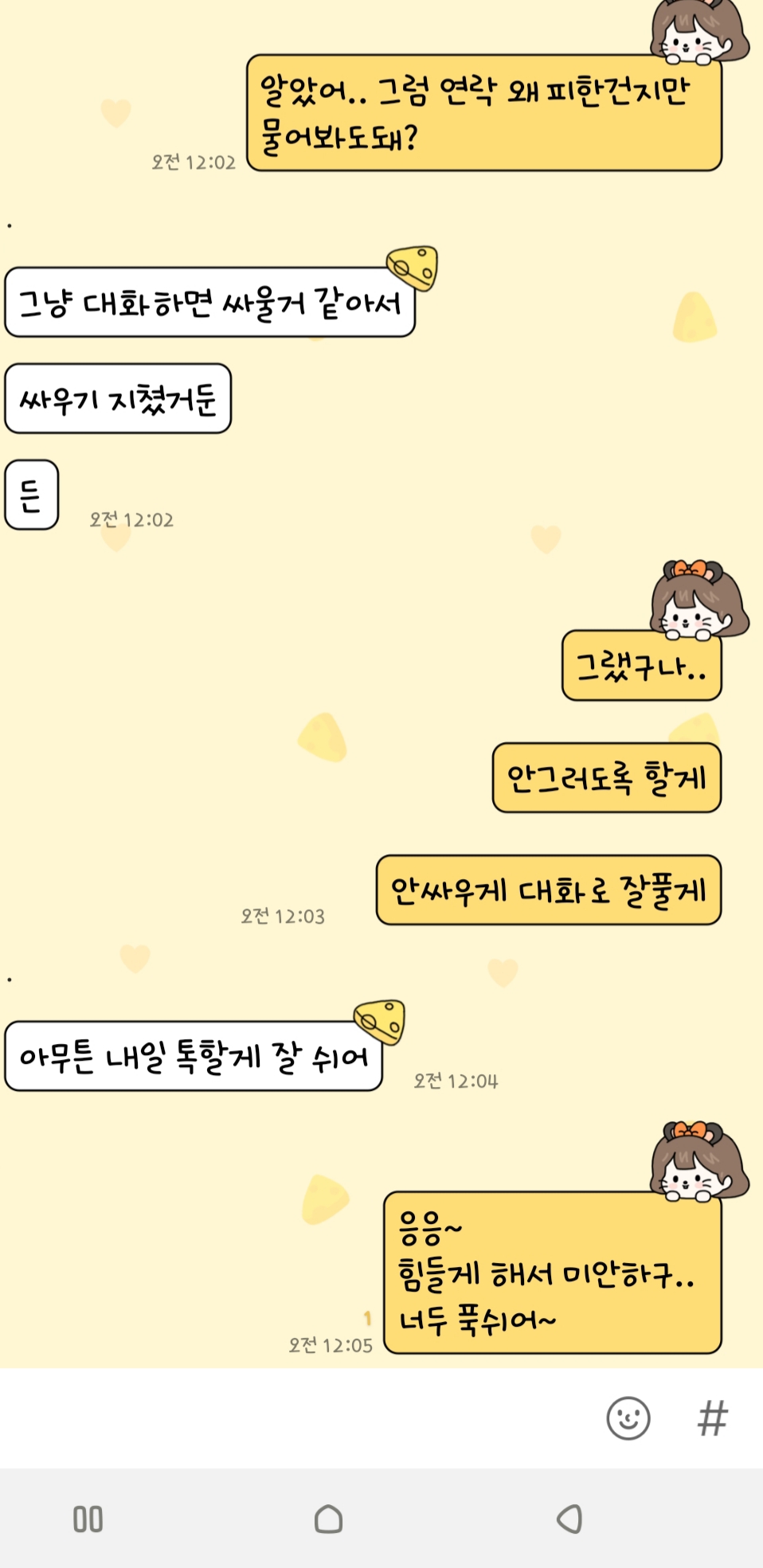Open the emoticon picker

pyautogui.click(x=628, y=1418)
